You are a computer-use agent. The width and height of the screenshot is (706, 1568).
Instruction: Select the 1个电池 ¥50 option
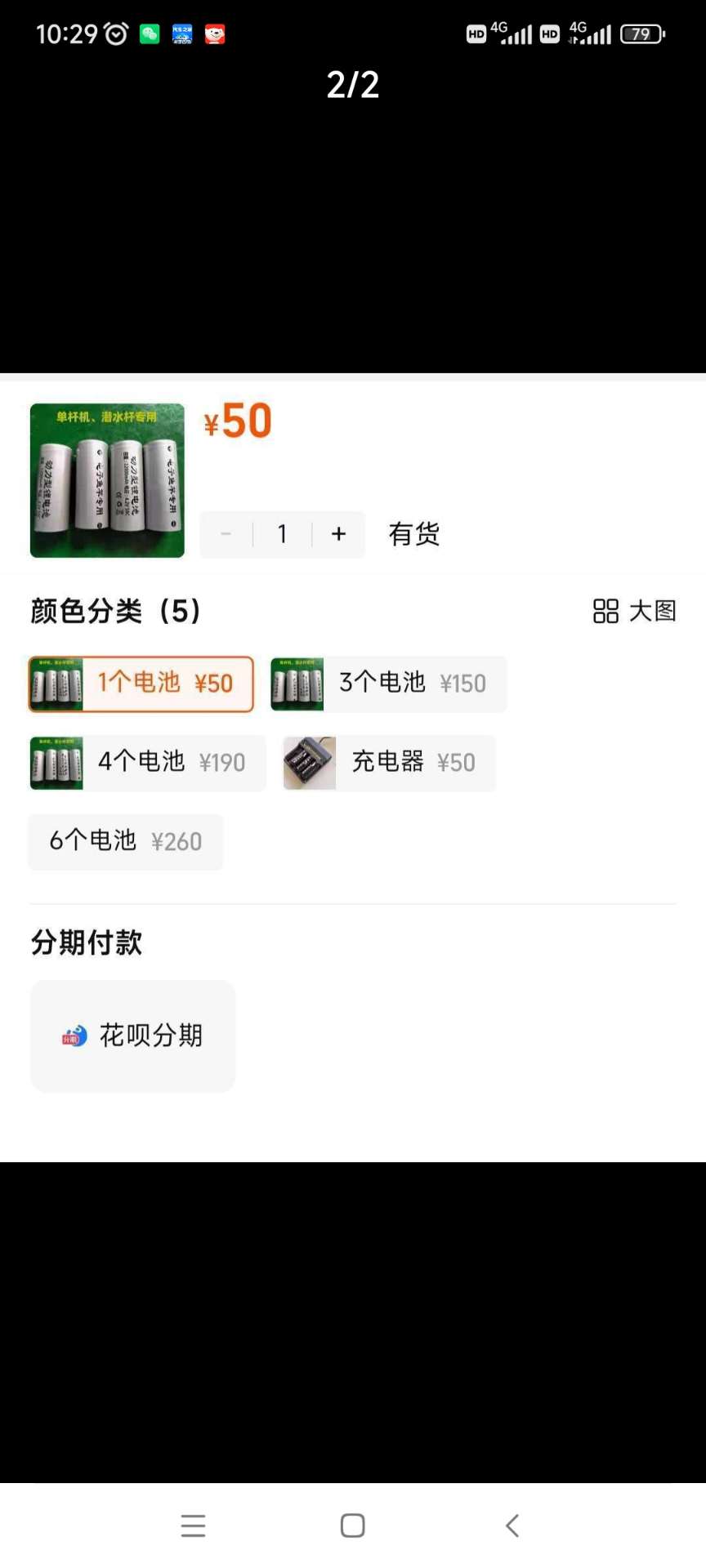point(141,684)
